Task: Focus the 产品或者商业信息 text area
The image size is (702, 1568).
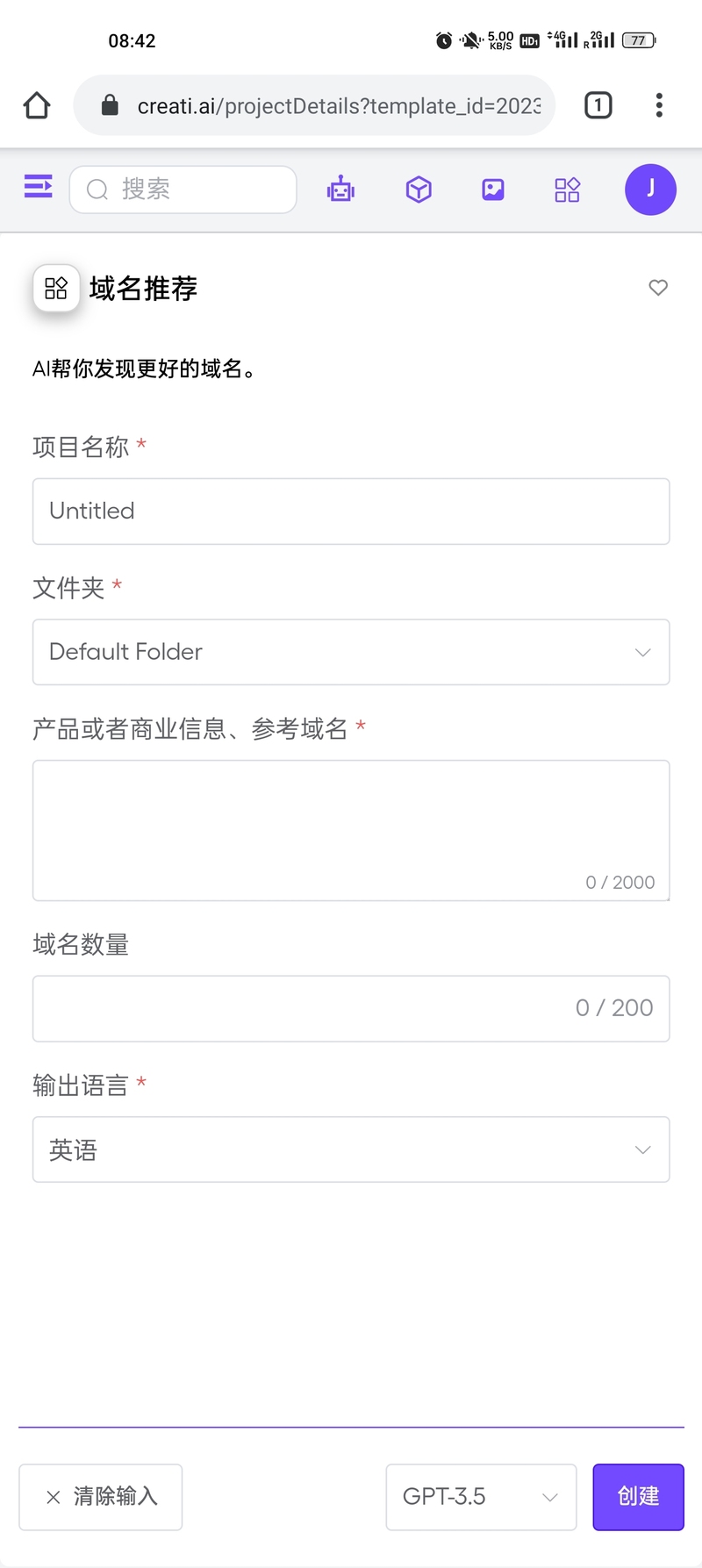Action: (x=351, y=830)
